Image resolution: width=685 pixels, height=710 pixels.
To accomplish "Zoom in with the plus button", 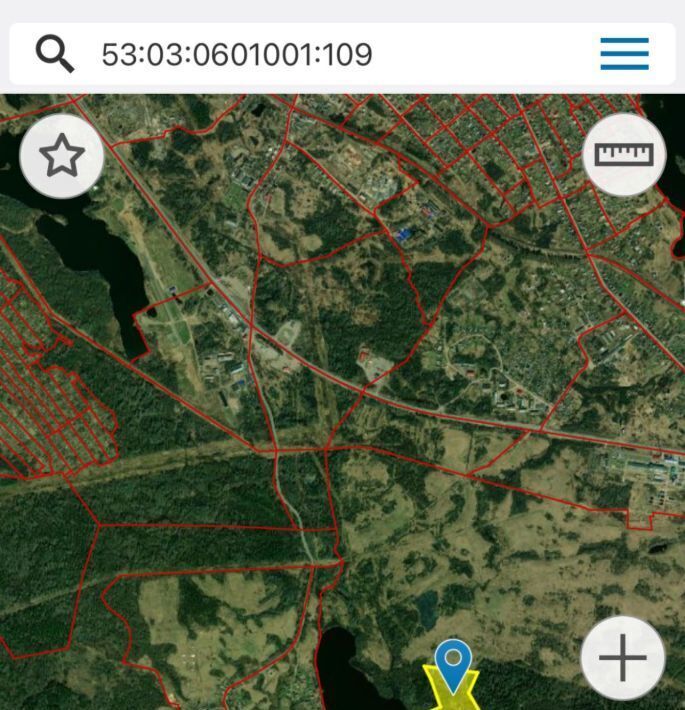I will click(x=623, y=658).
